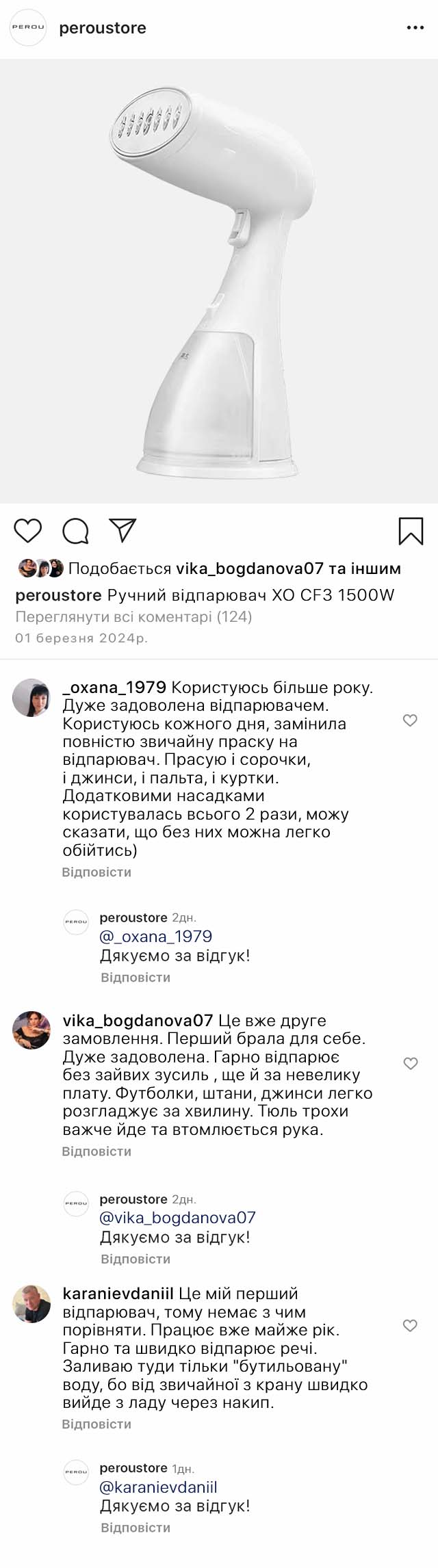
Task: Open the @_oxana_1979 mention link
Action: point(156,937)
